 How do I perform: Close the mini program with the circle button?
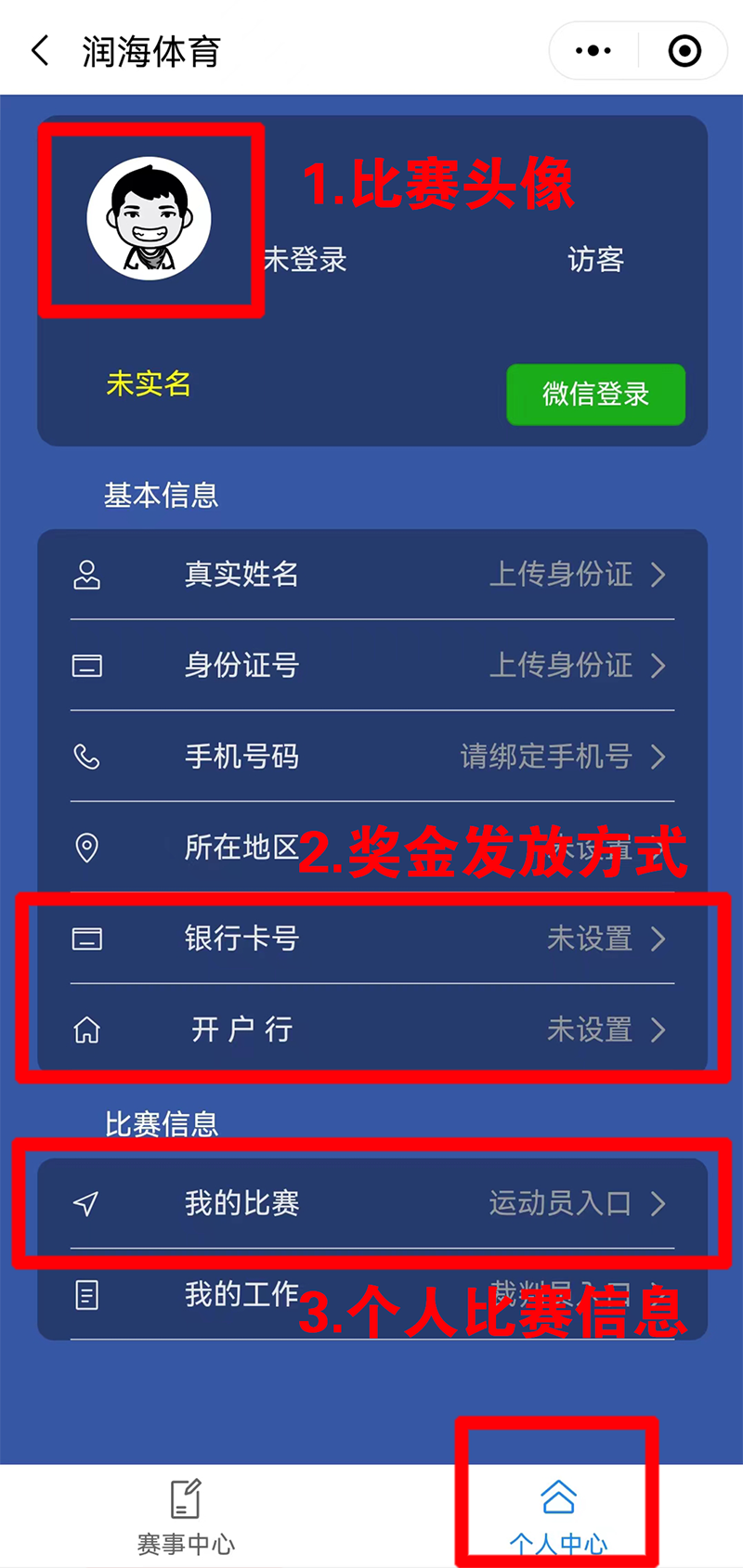tap(684, 51)
